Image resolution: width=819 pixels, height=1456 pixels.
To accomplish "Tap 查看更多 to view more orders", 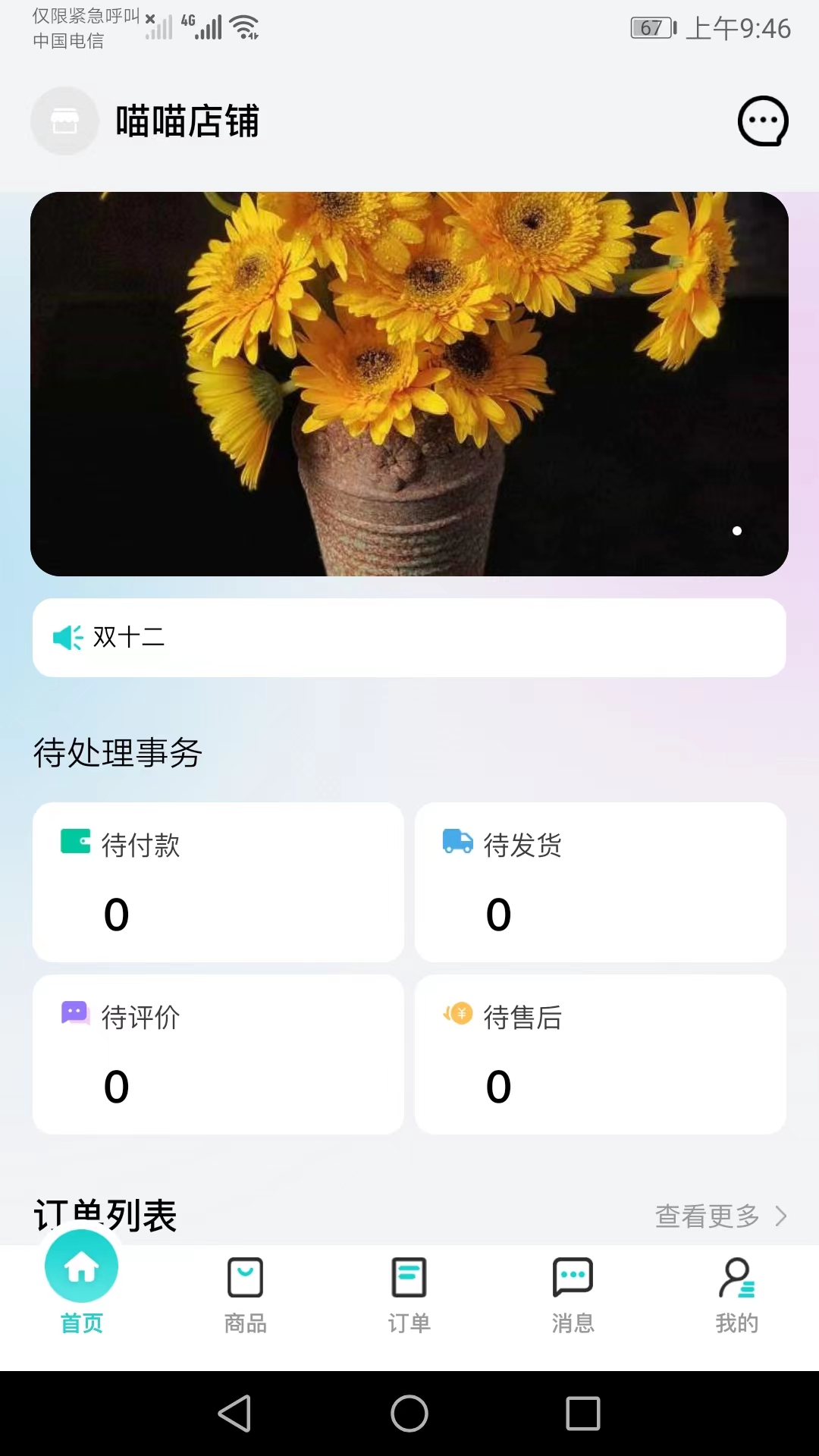I will coord(720,1216).
